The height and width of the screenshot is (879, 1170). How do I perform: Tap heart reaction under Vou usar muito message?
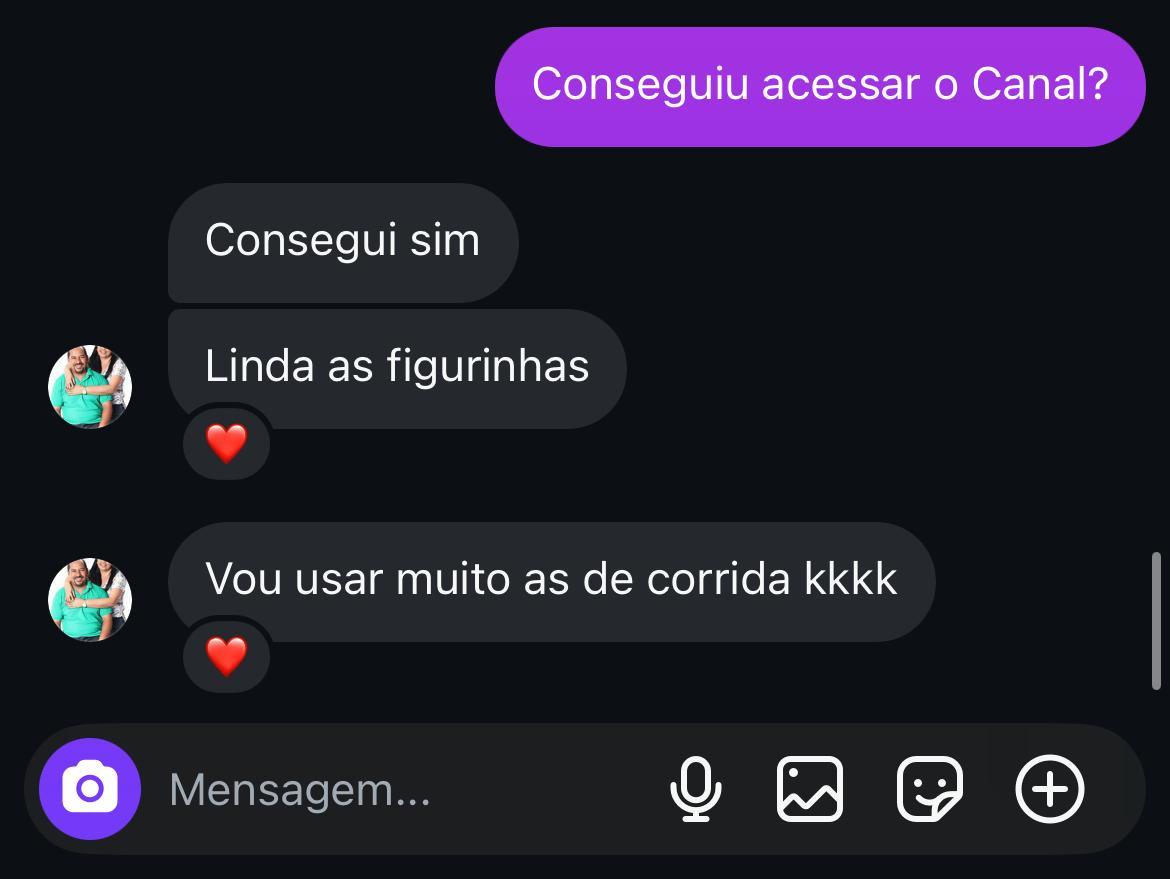pos(226,656)
